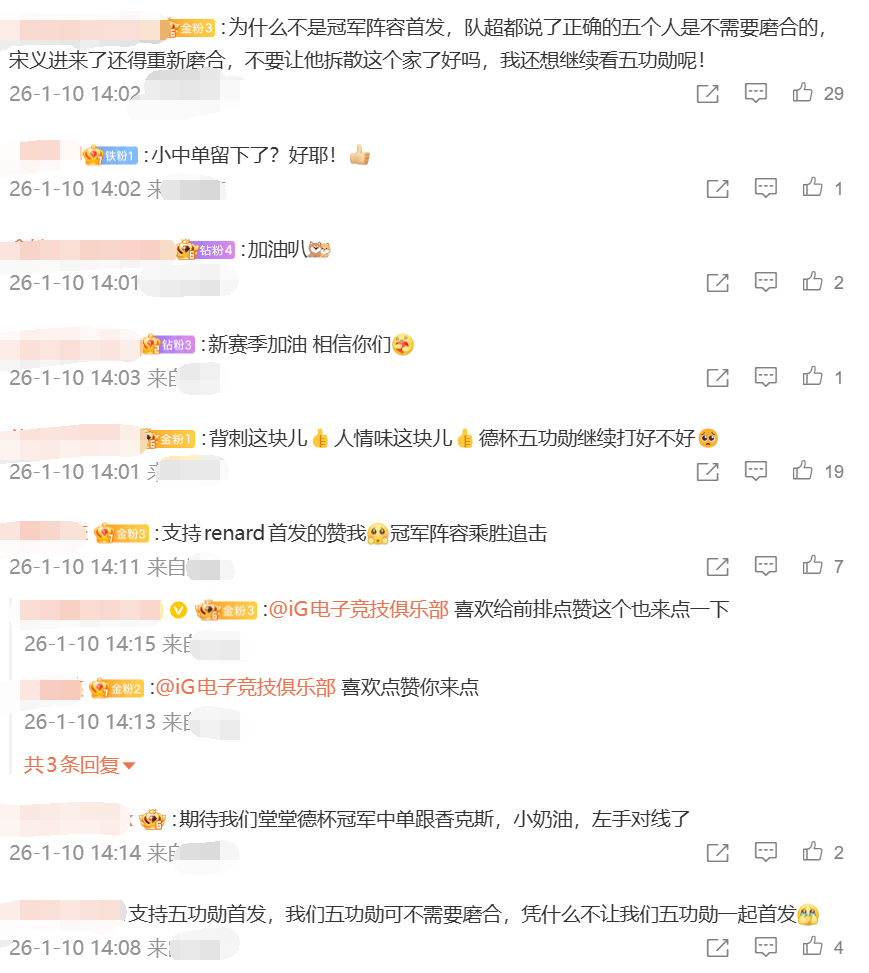Screen dimensions: 869x973
Task: Reply to the 加油叭 comment
Action: tap(765, 283)
